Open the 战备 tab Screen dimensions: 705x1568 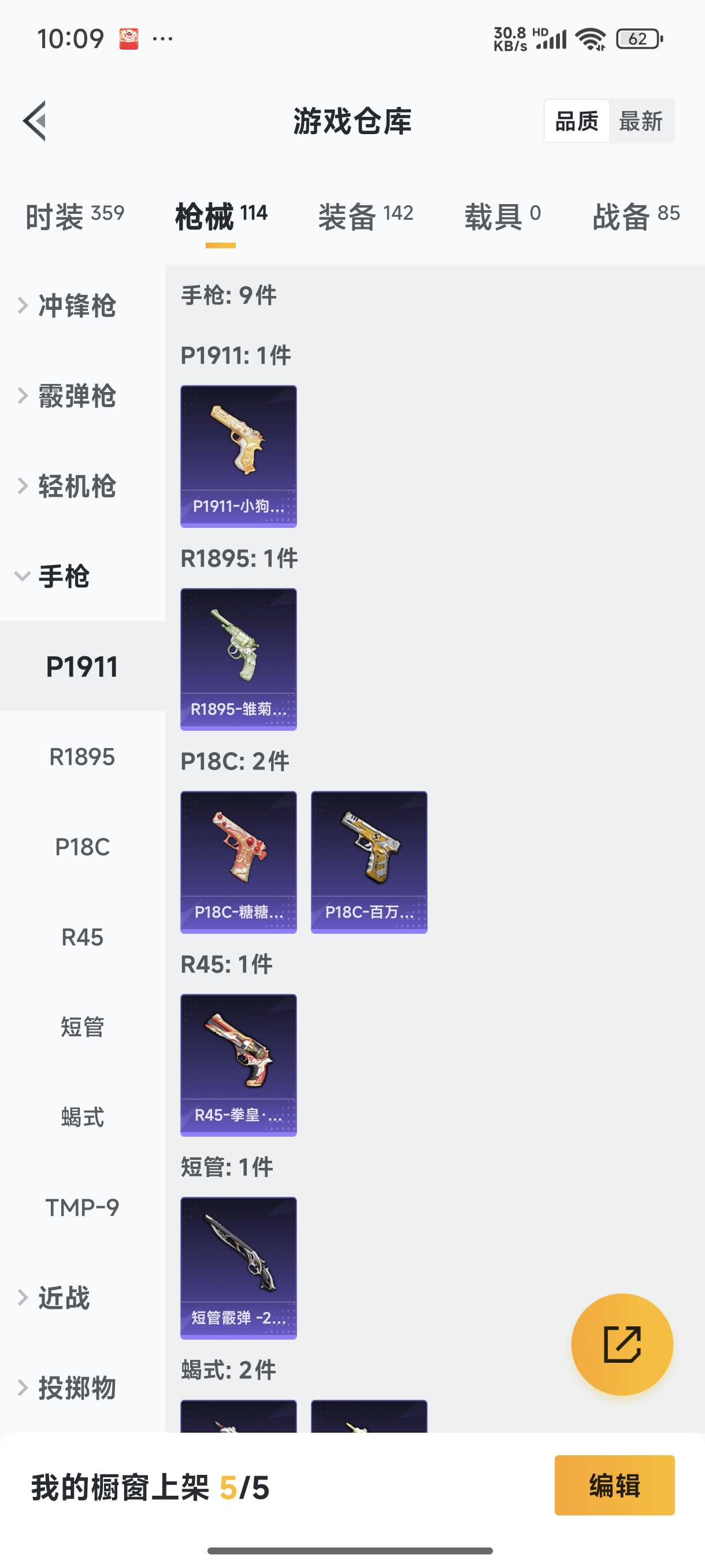click(x=636, y=216)
